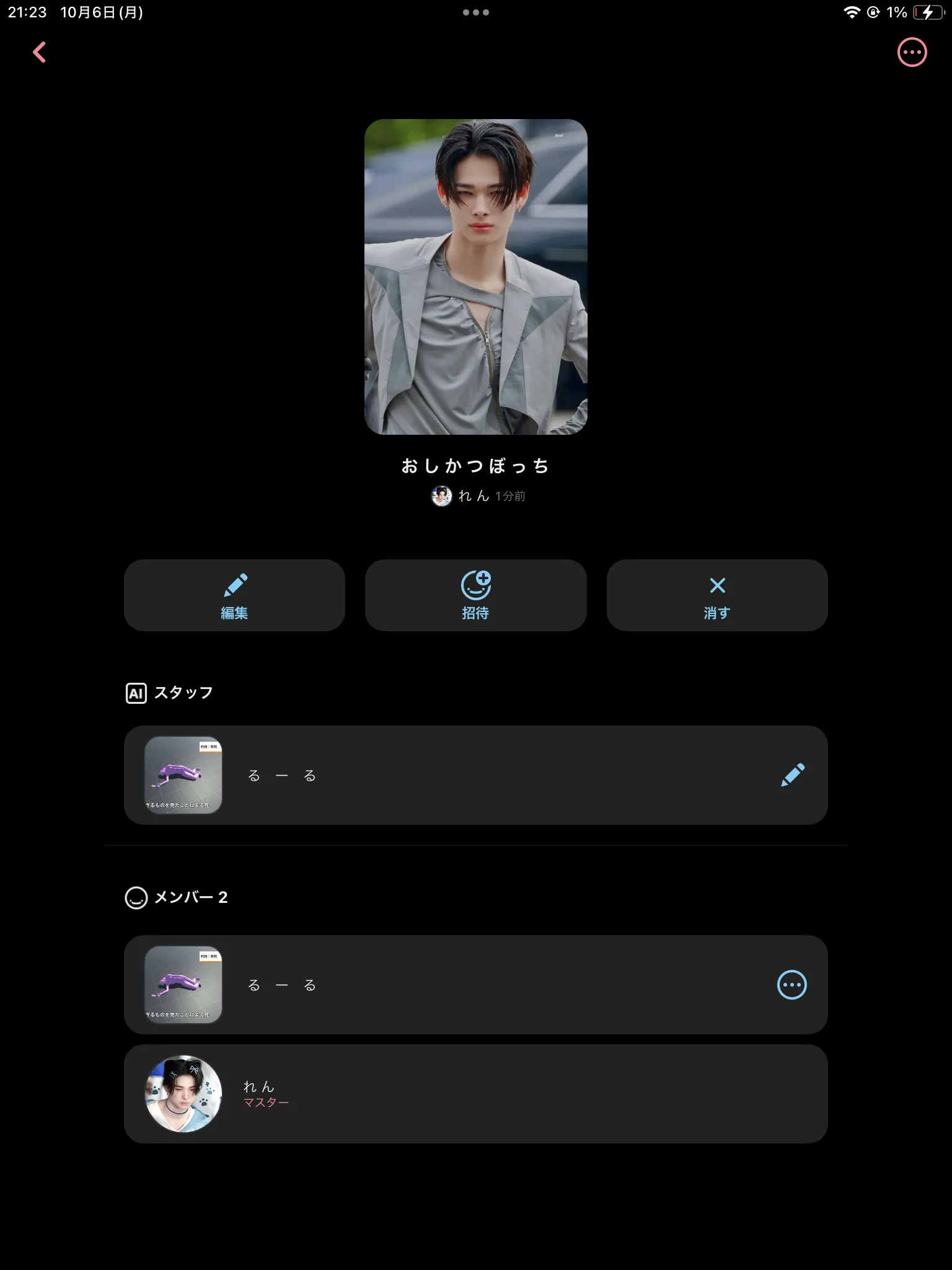The height and width of the screenshot is (1270, 952).
Task: Go back using the pink arrow
Action: point(39,52)
